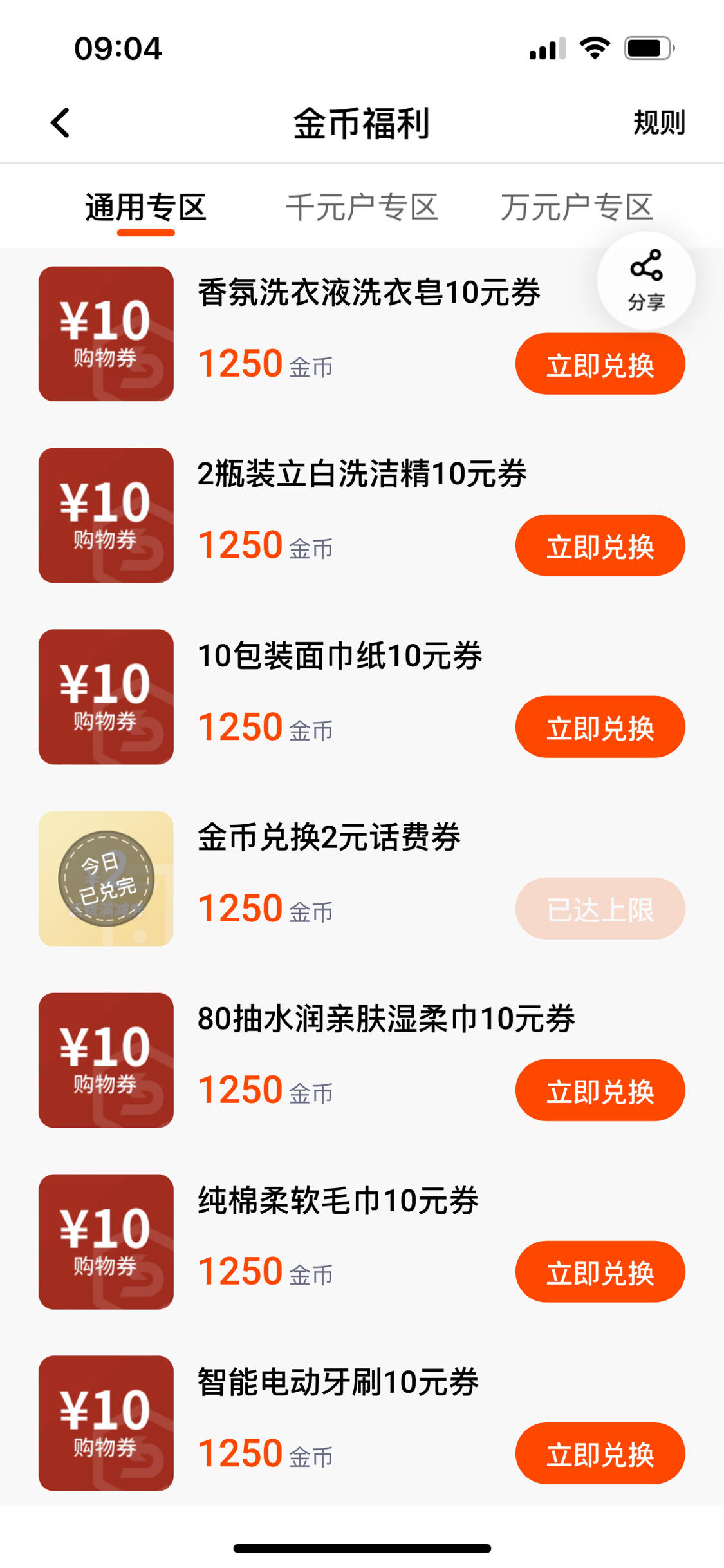
Task: Tap the floating 分享 share button
Action: point(646,280)
